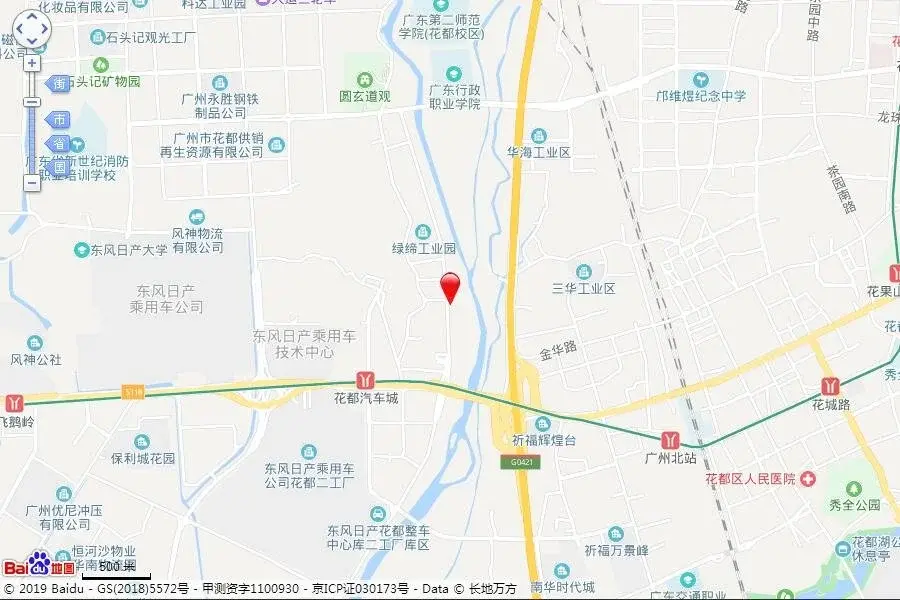Zoom out with the bottom minus button

32,182
